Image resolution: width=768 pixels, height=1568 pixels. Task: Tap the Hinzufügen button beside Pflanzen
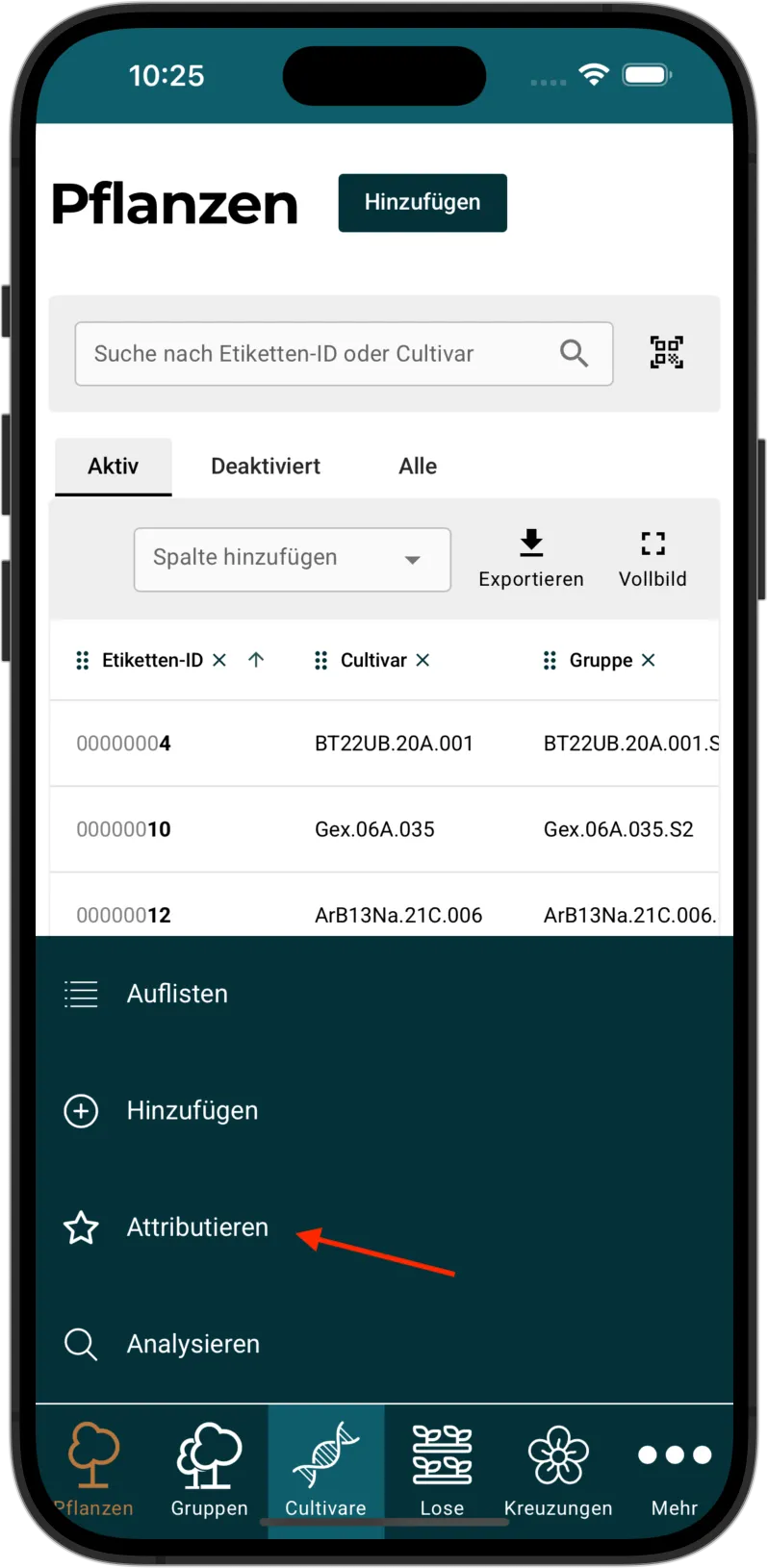tap(422, 202)
